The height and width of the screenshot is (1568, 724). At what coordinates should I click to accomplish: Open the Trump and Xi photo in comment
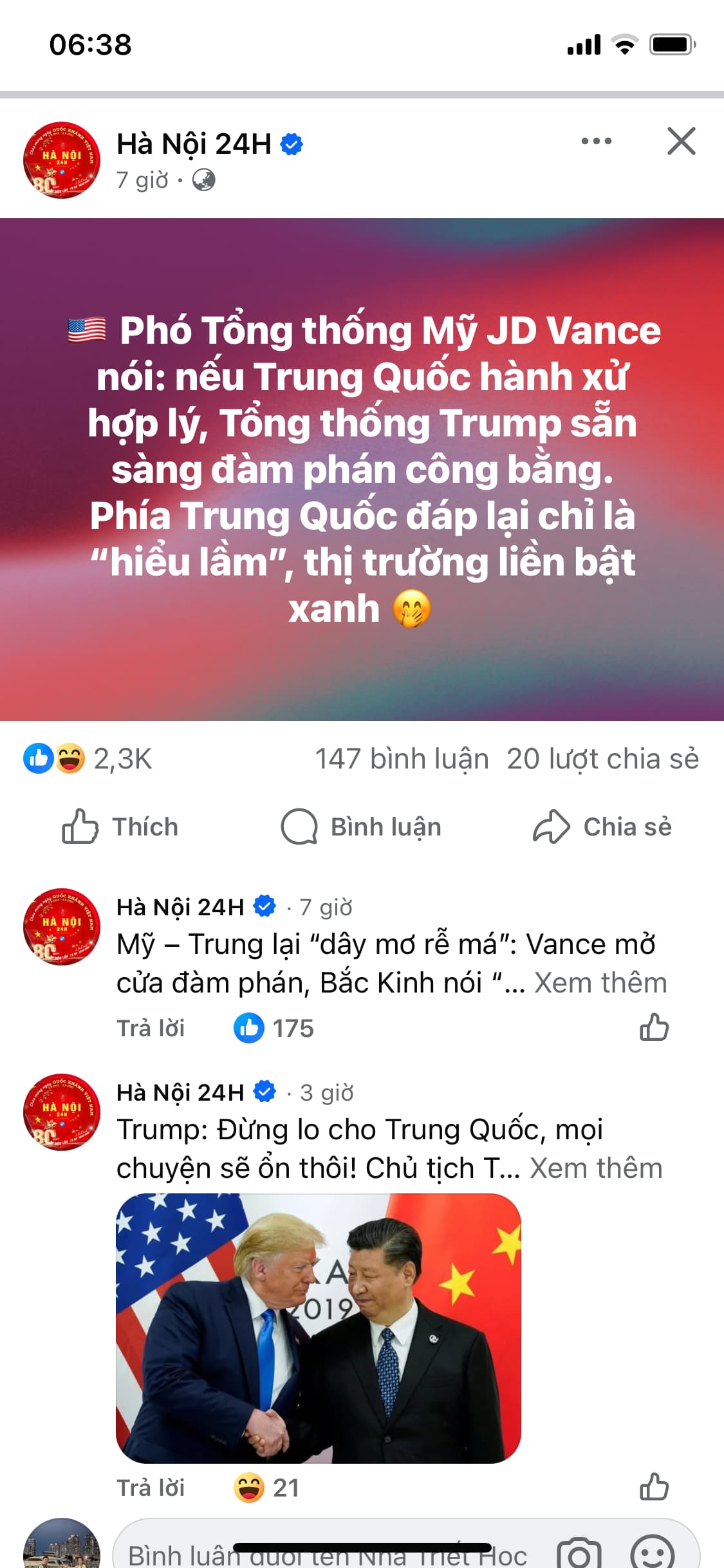click(318, 1328)
